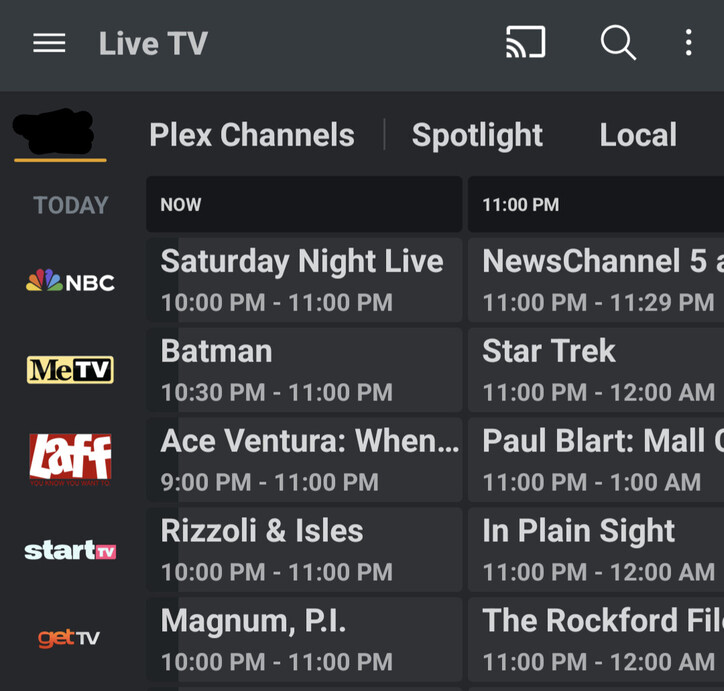
Task: Open Saturday Night Live on NBC
Action: (304, 279)
